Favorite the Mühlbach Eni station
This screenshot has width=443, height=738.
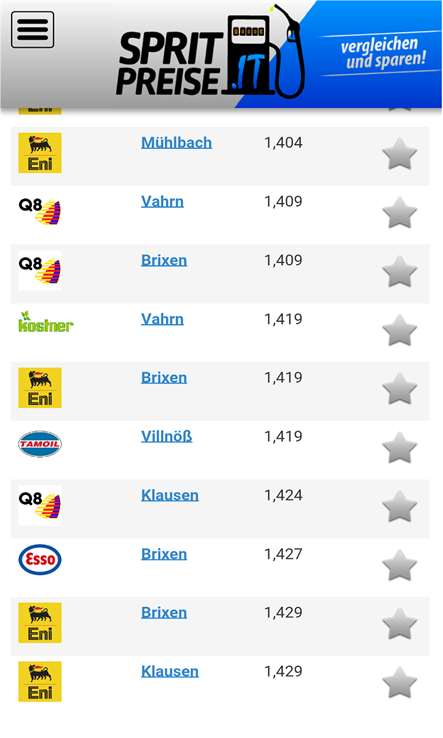coord(400,154)
